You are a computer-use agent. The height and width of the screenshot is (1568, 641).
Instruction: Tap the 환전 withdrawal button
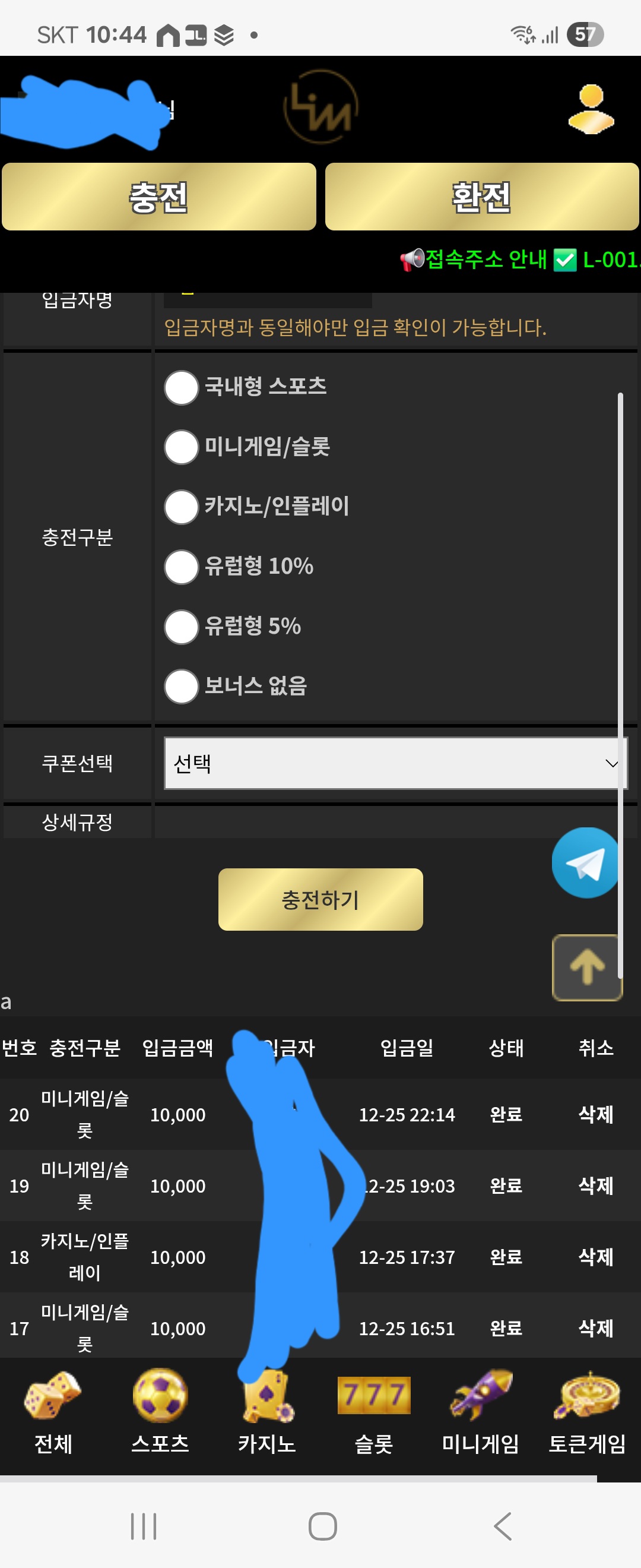pos(481,197)
